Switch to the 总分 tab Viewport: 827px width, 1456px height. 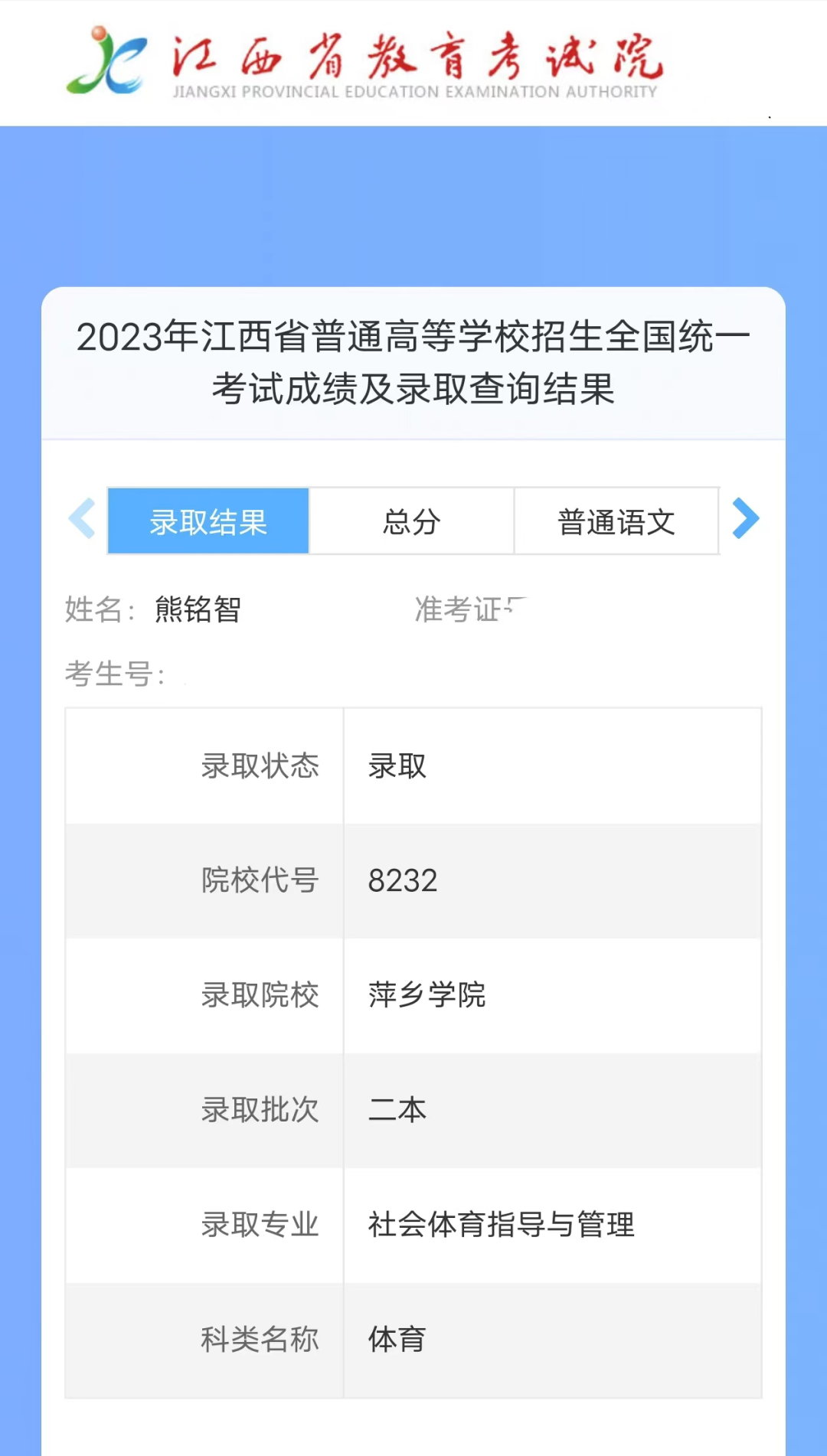point(411,521)
